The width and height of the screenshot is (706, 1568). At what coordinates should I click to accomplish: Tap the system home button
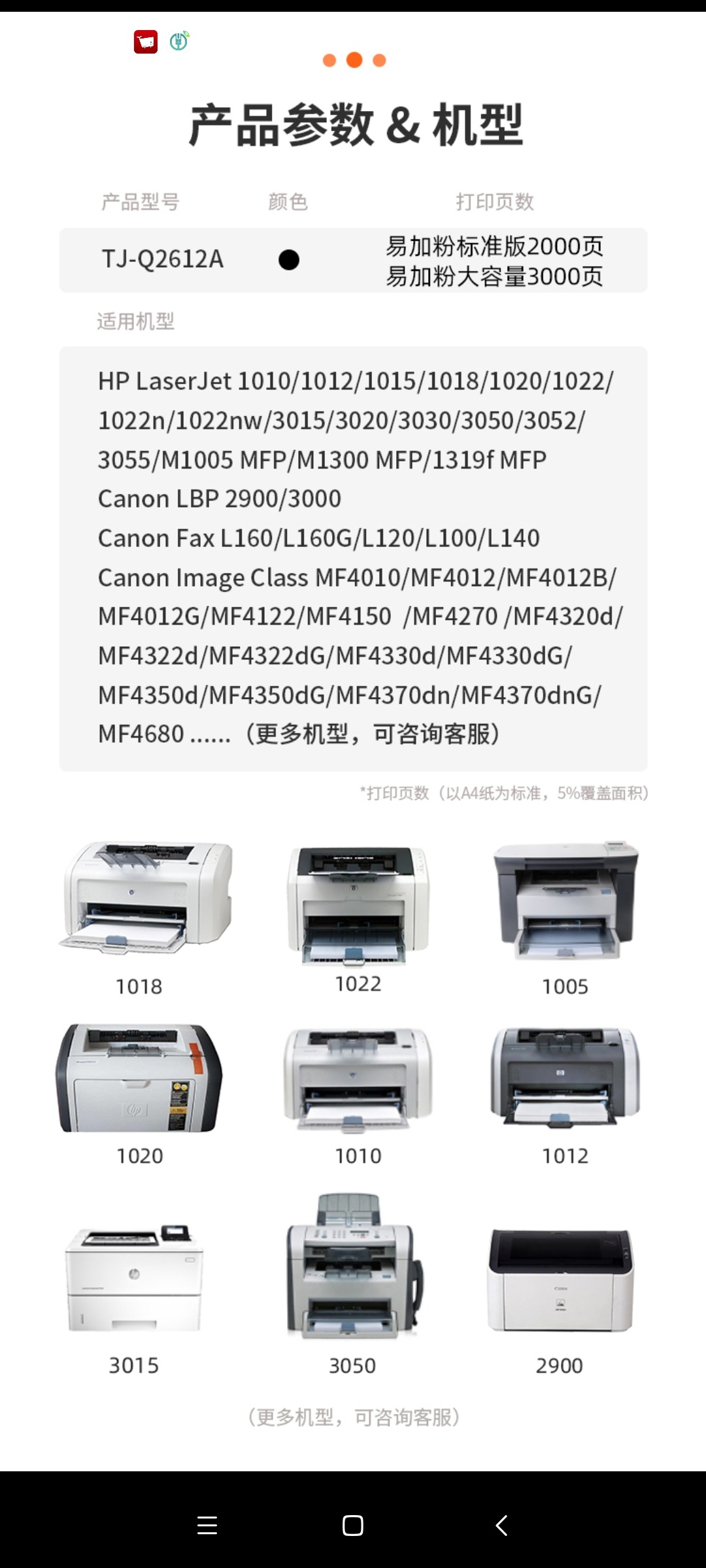tap(353, 1526)
